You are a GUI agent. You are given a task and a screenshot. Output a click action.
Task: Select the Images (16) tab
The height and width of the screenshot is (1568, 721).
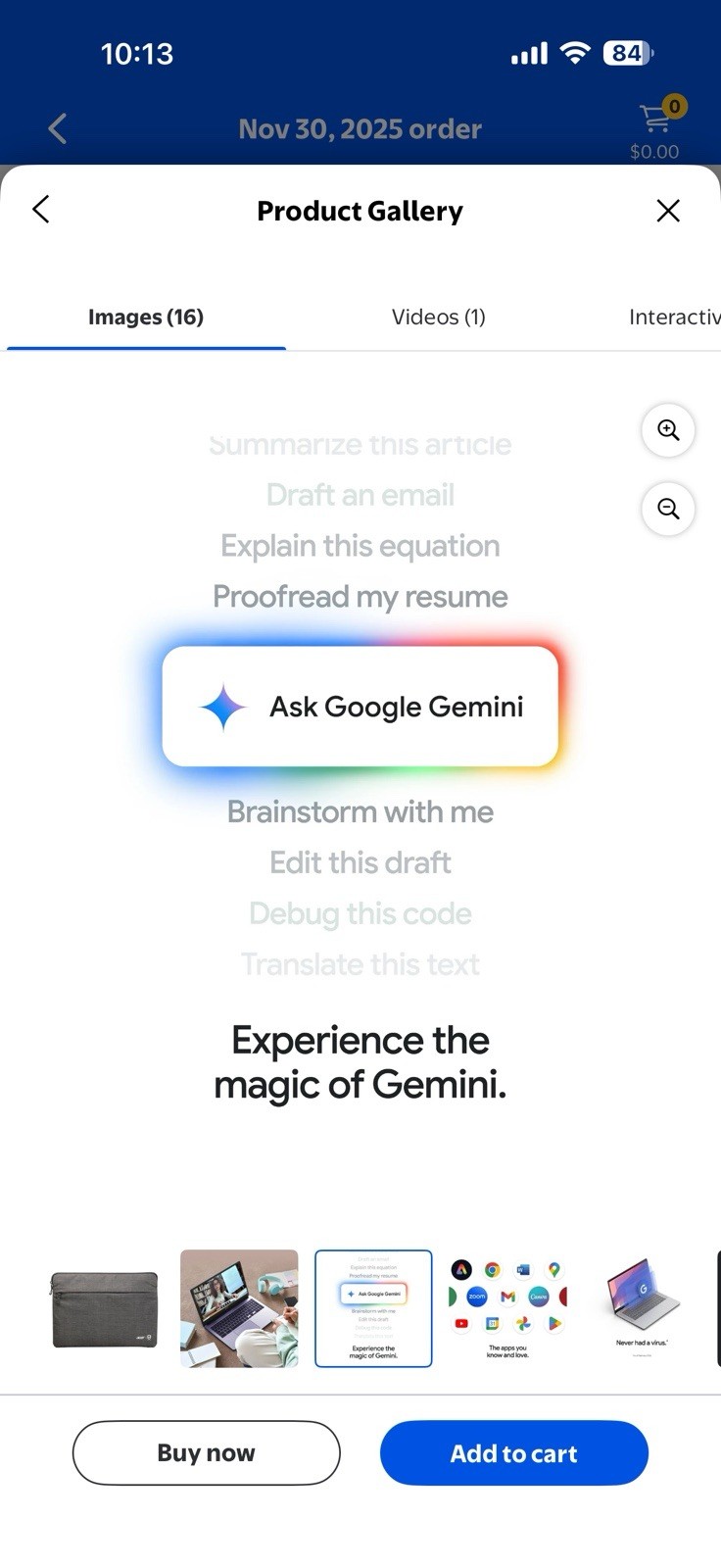pos(146,317)
